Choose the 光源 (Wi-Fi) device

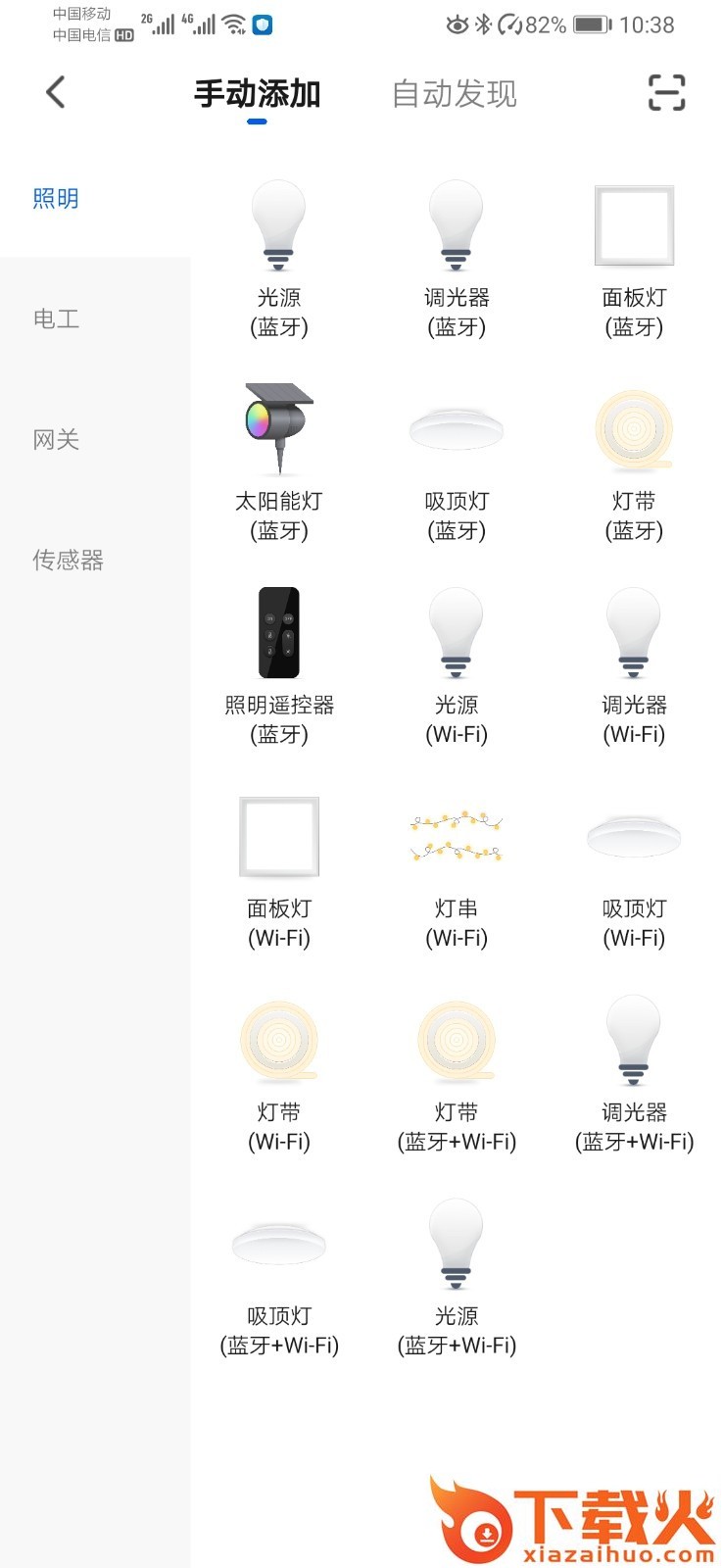tap(457, 664)
